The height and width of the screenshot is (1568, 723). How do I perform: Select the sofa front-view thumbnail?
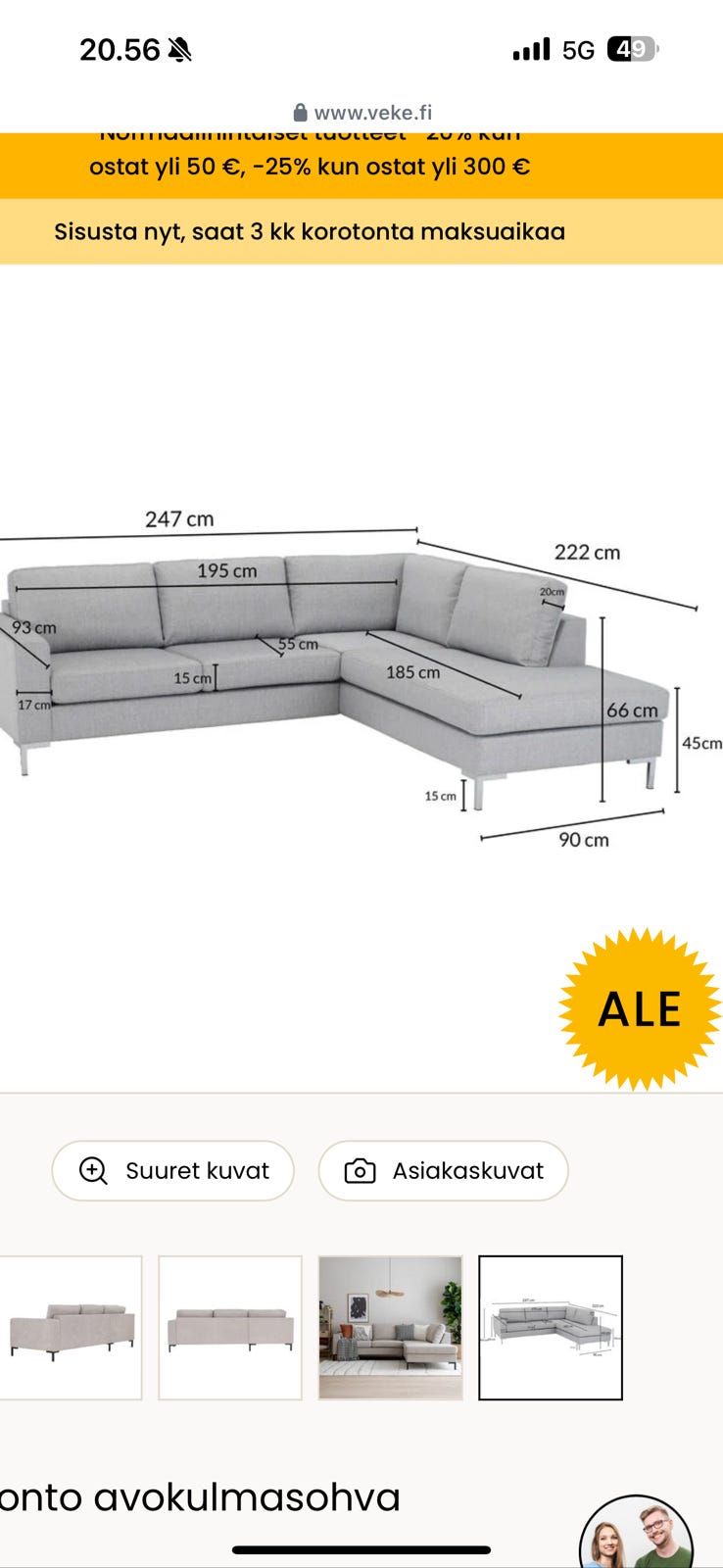coord(230,1327)
